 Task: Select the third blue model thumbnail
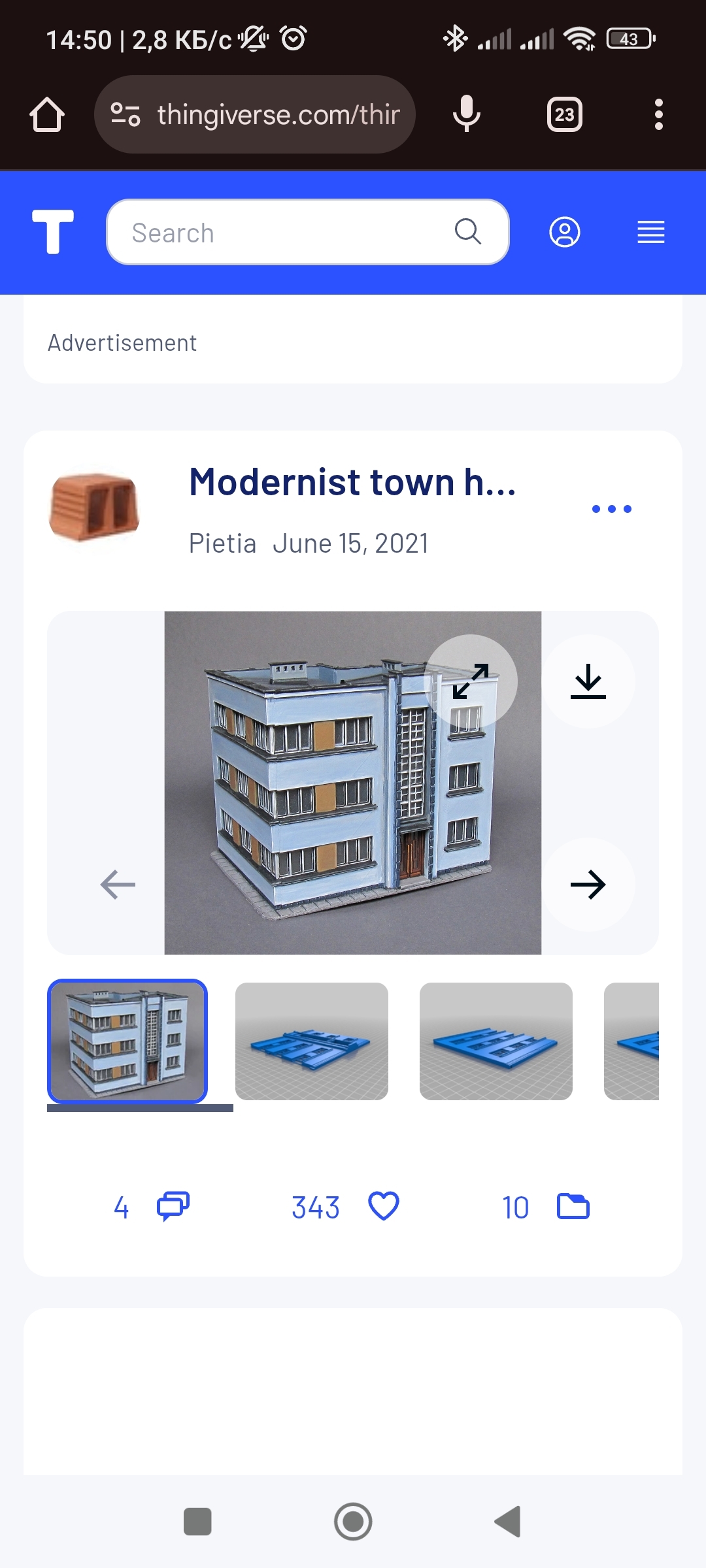click(631, 1041)
